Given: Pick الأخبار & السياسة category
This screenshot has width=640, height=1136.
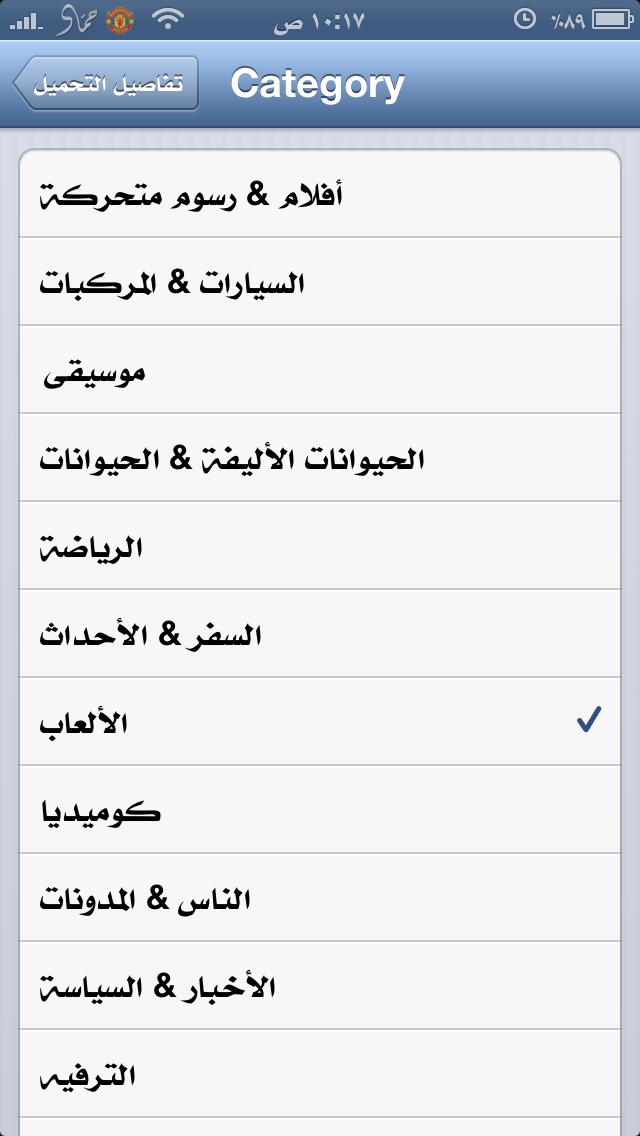Looking at the screenshot, I should (x=320, y=987).
